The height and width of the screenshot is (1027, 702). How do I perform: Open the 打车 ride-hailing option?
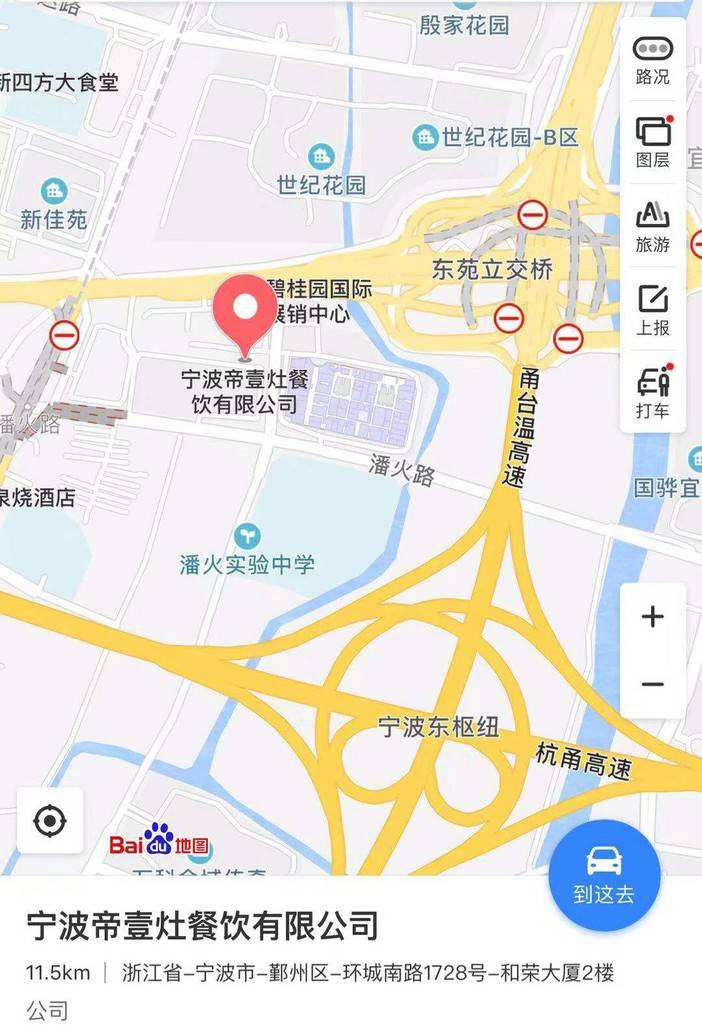pyautogui.click(x=653, y=393)
